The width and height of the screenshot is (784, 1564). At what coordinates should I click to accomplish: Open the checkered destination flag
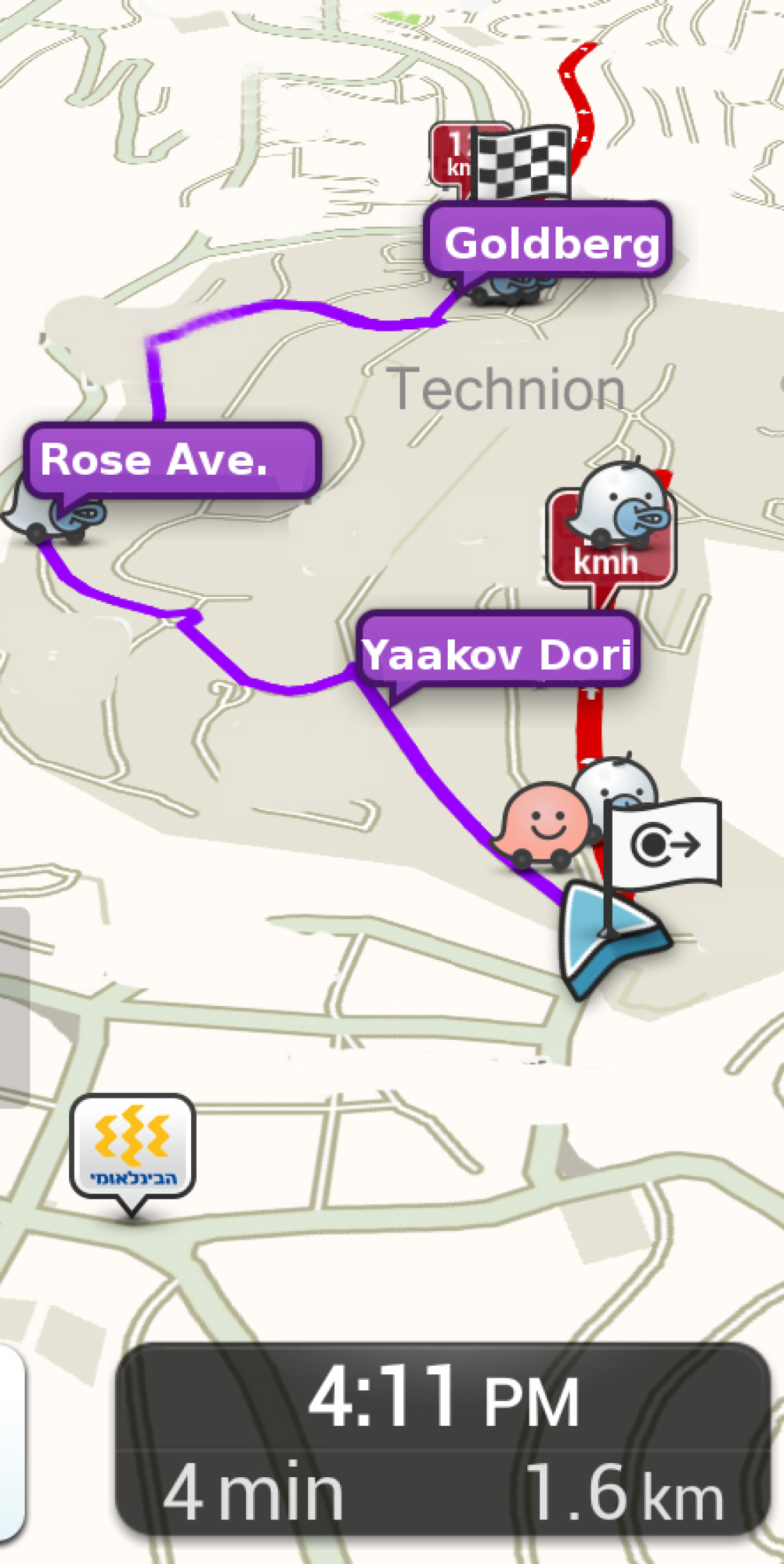523,162
